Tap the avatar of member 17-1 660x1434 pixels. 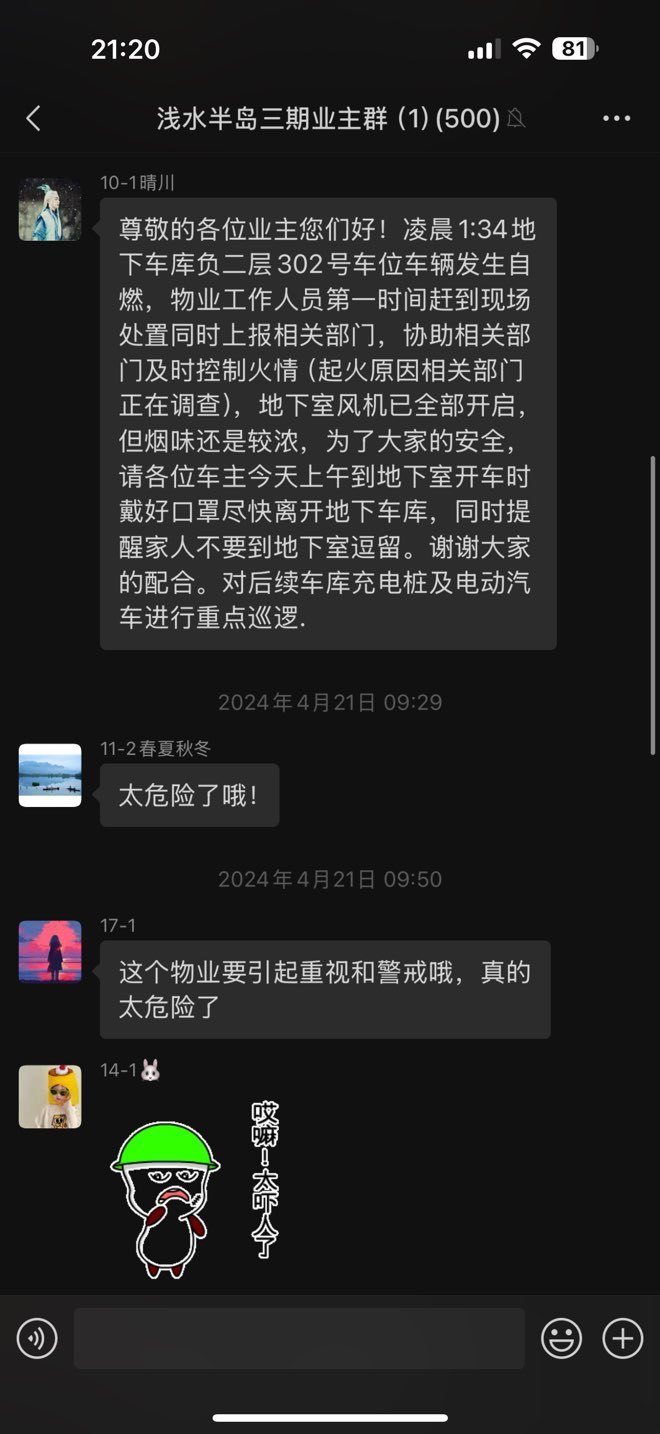click(50, 952)
